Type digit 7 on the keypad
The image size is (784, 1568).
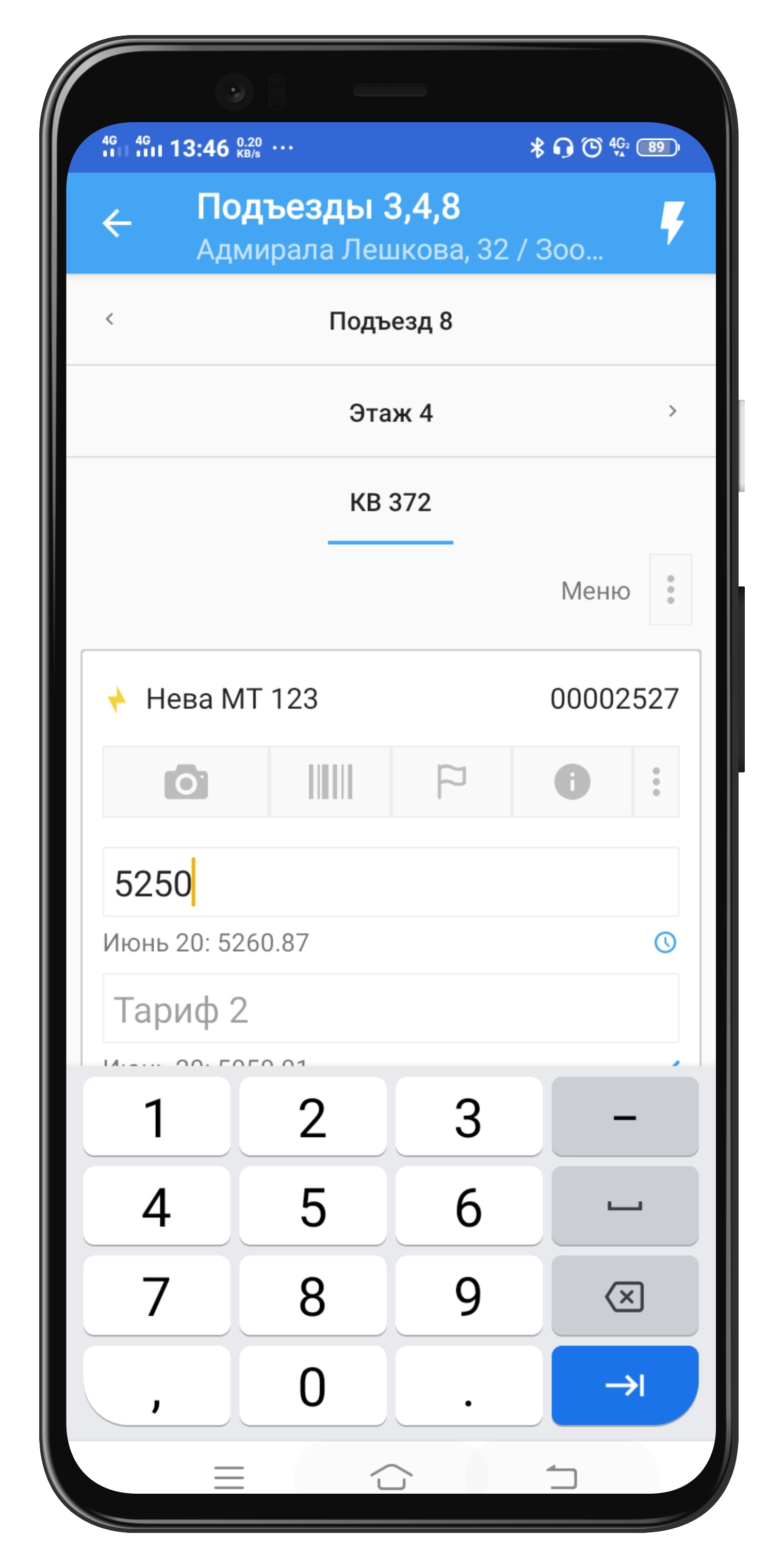click(x=156, y=1296)
